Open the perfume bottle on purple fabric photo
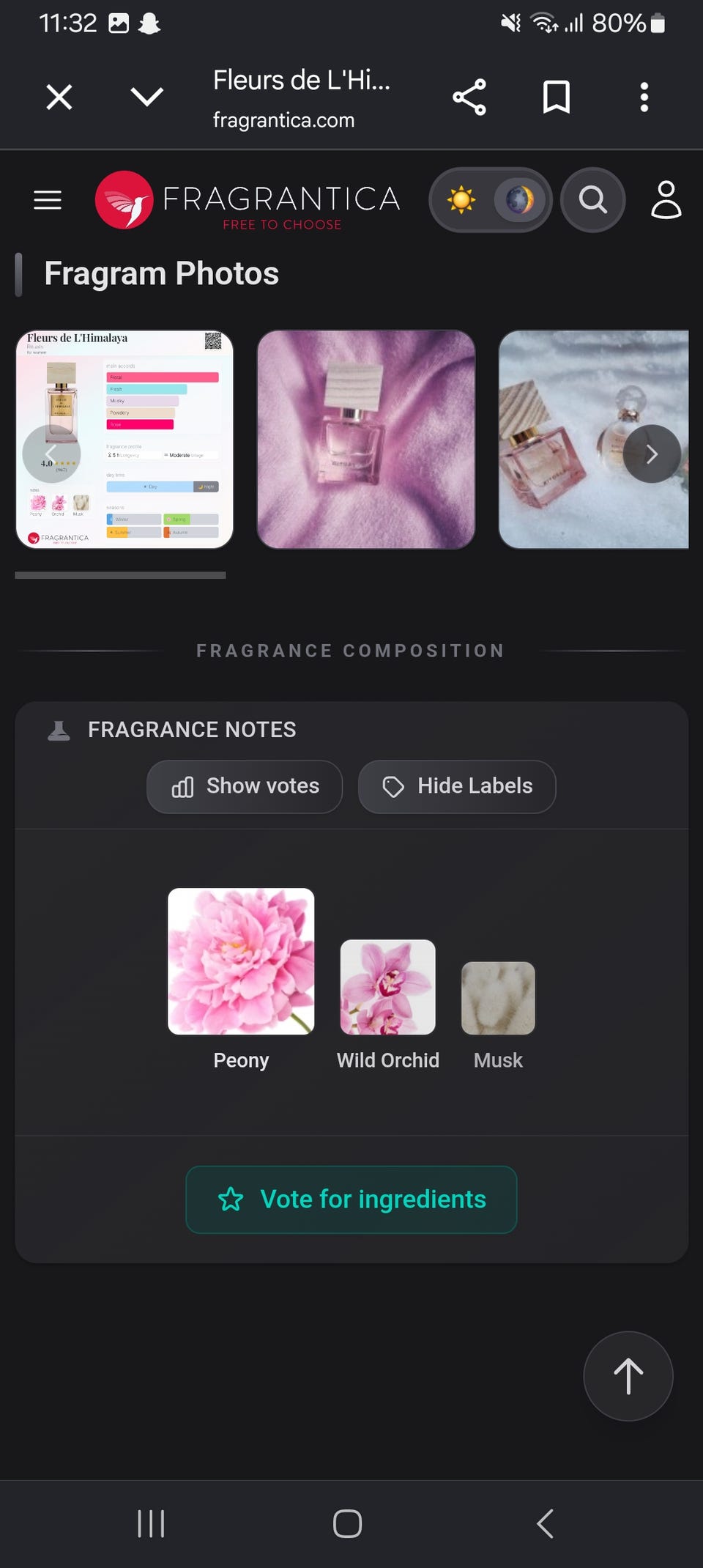The image size is (703, 1568). click(x=366, y=440)
